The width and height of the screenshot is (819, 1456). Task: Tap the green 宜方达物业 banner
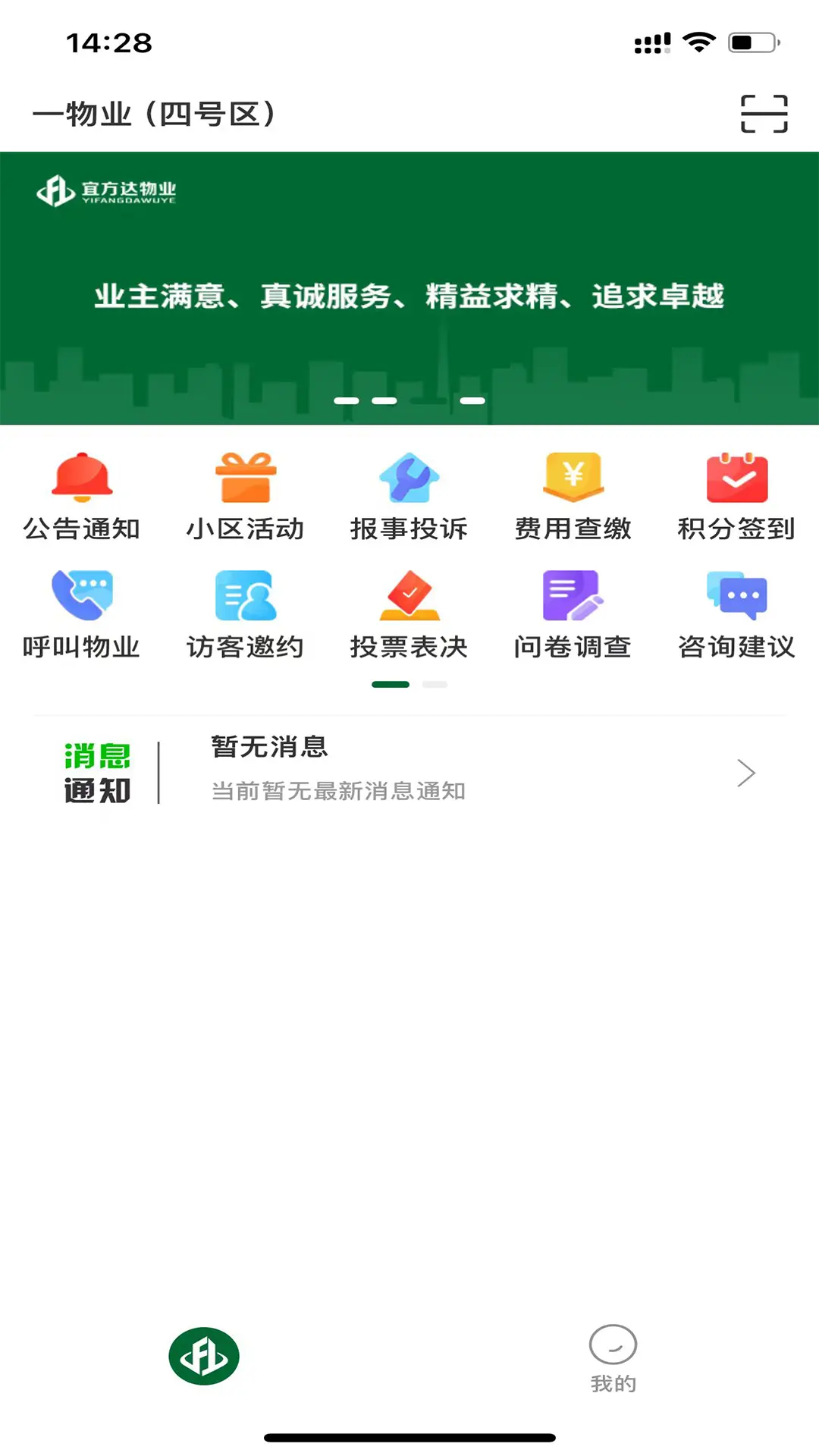409,288
